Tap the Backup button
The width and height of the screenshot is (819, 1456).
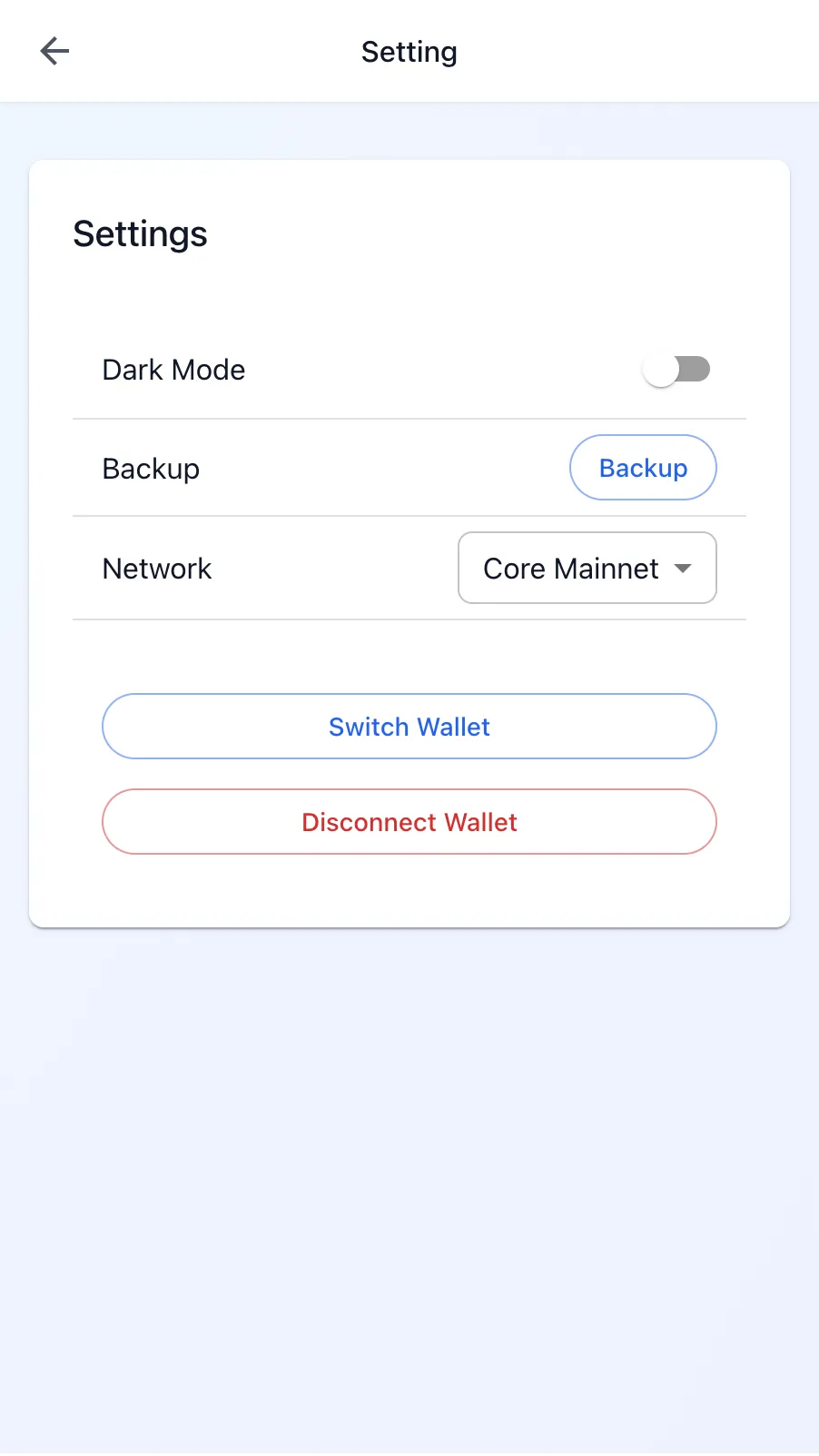643,468
